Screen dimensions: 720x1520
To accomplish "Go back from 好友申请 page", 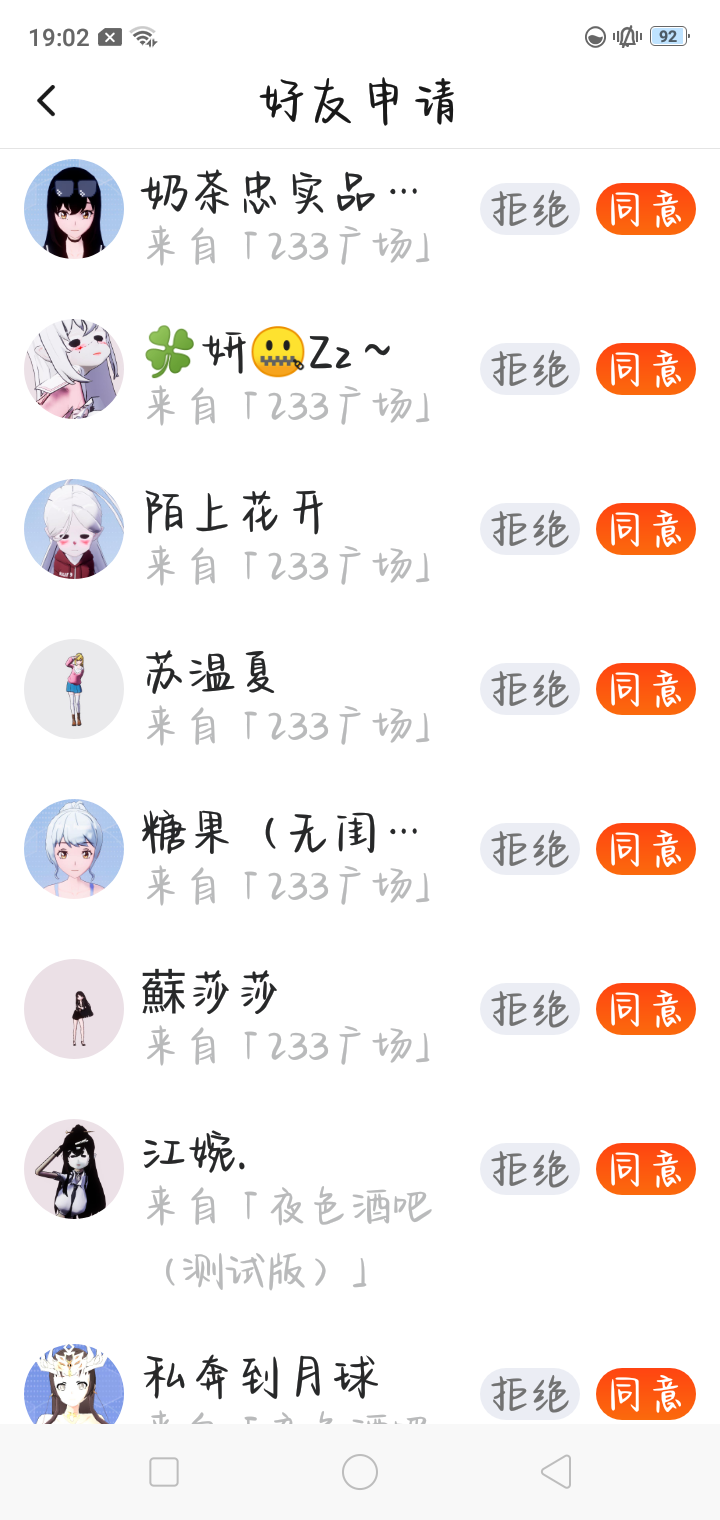I will [46, 101].
